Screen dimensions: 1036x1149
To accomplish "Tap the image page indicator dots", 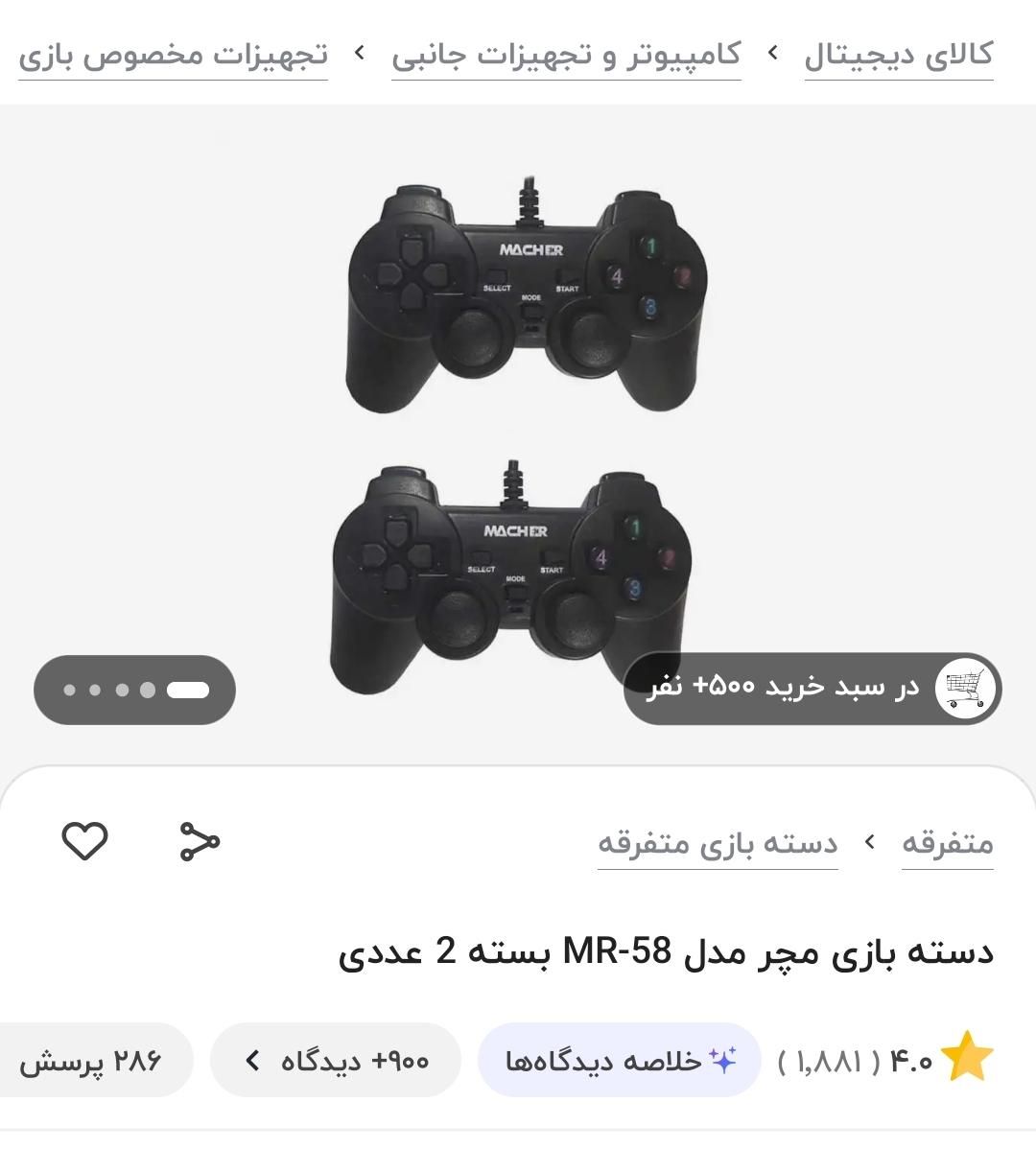I will click(134, 690).
